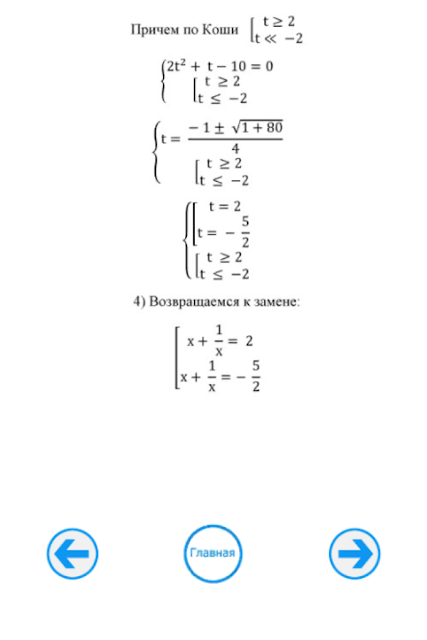
Task: Open the Главная home button
Action: [213, 553]
